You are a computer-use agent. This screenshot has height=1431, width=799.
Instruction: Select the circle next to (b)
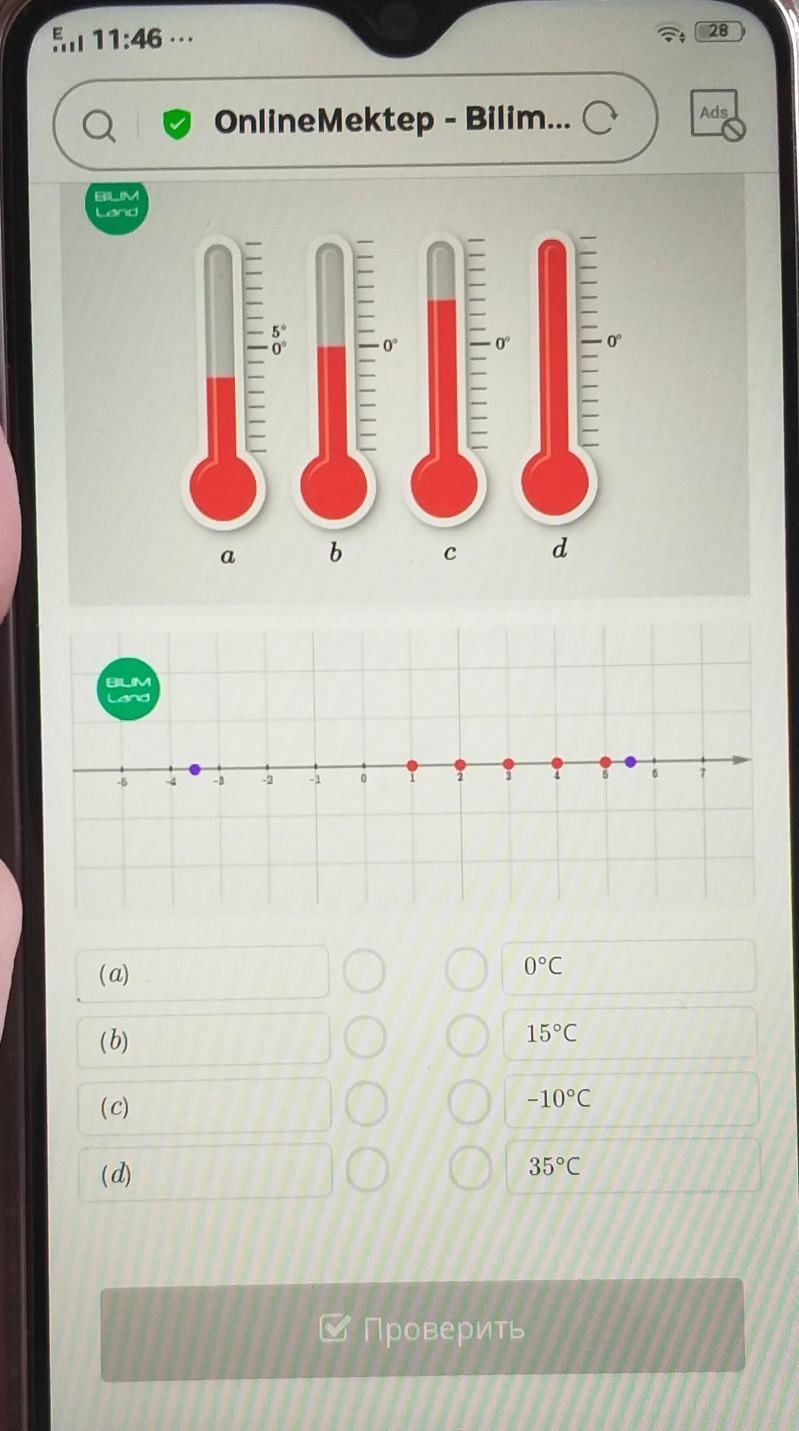[x=365, y=1037]
